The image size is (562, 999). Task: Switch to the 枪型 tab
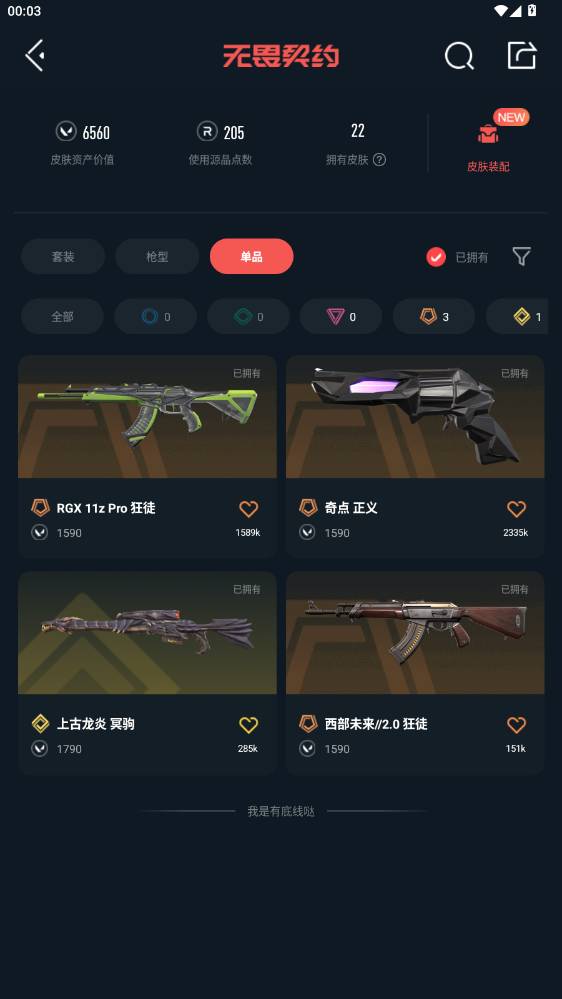pos(157,256)
